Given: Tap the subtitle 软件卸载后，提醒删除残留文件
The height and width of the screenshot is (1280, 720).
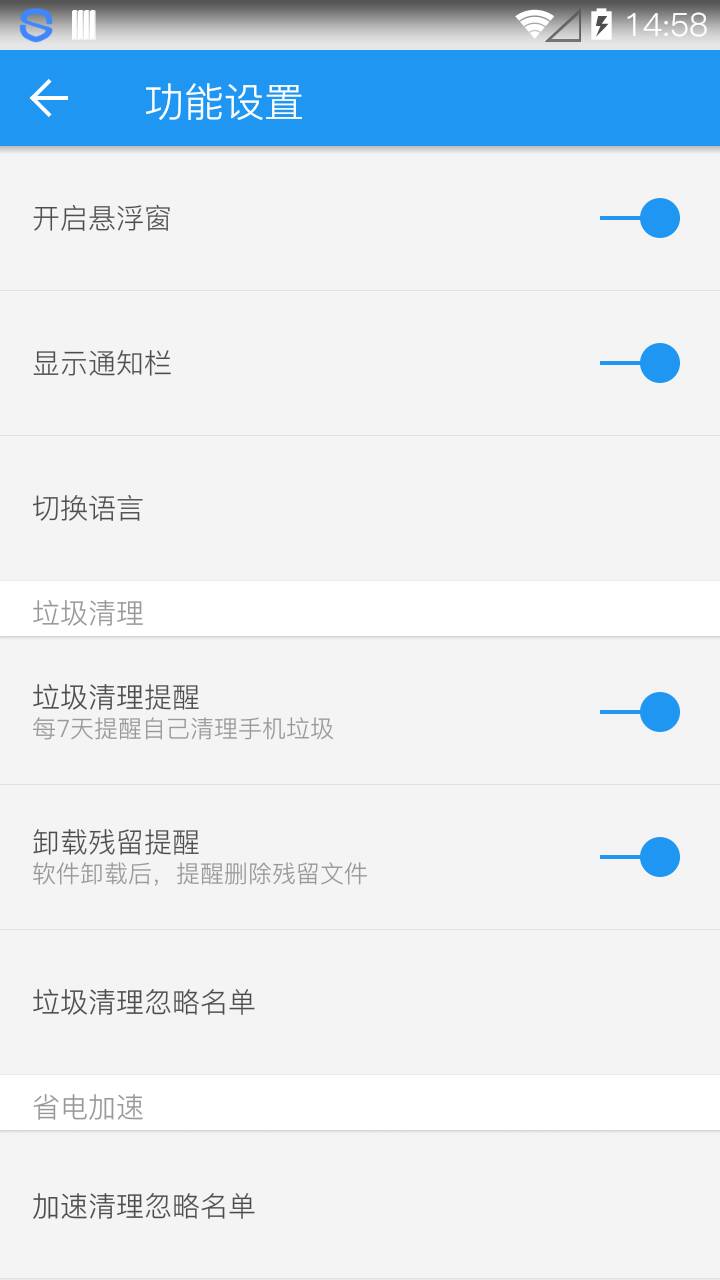Looking at the screenshot, I should 202,873.
